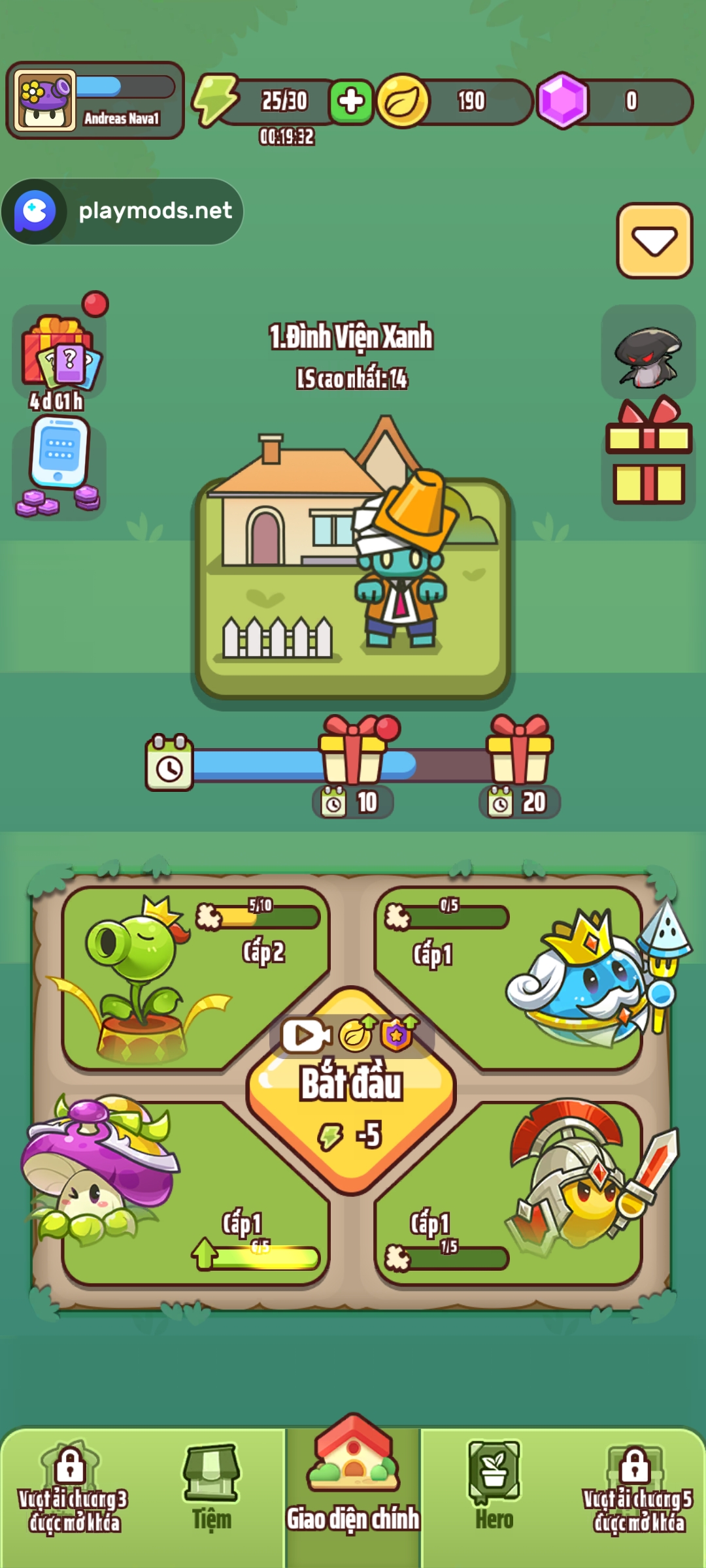Watch the video ad for bonuses
Image resolution: width=706 pixels, height=1568 pixels.
coord(306,1036)
